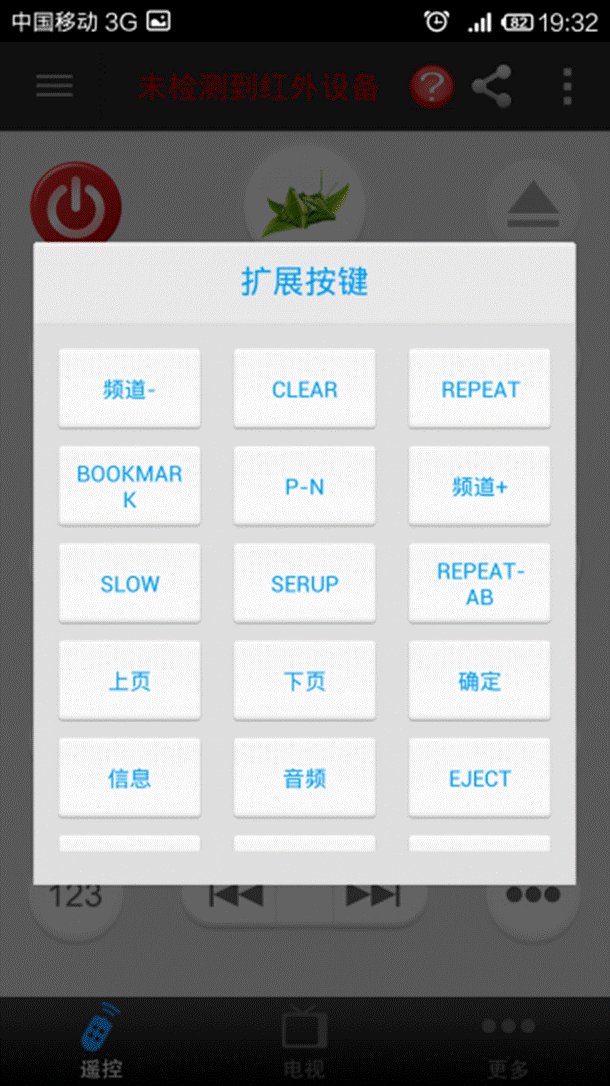Image resolution: width=610 pixels, height=1086 pixels.
Task: Tap the 频道- button
Action: pyautogui.click(x=129, y=389)
